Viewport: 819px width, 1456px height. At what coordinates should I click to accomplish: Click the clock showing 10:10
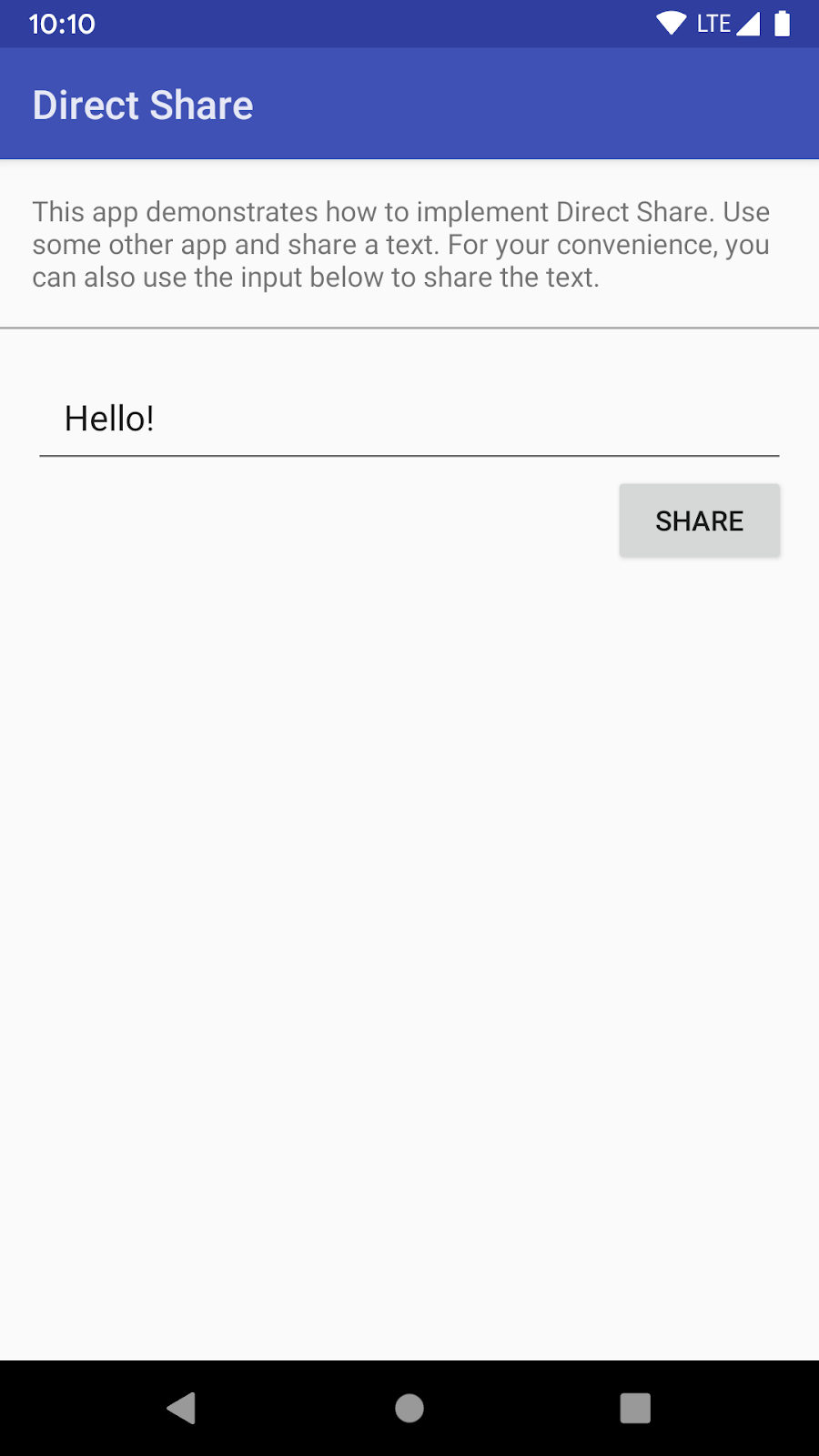click(62, 25)
